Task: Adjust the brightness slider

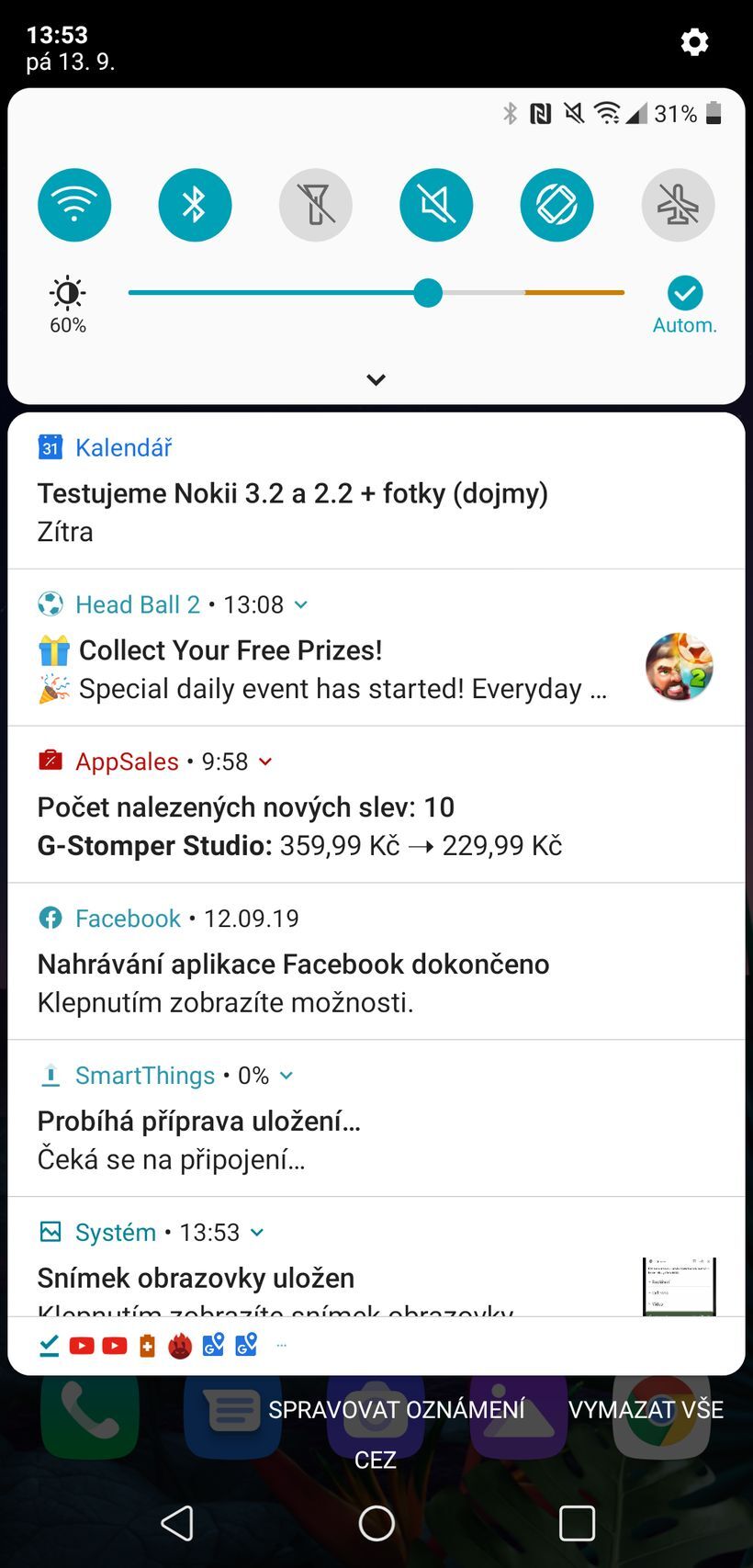Action: click(x=428, y=293)
